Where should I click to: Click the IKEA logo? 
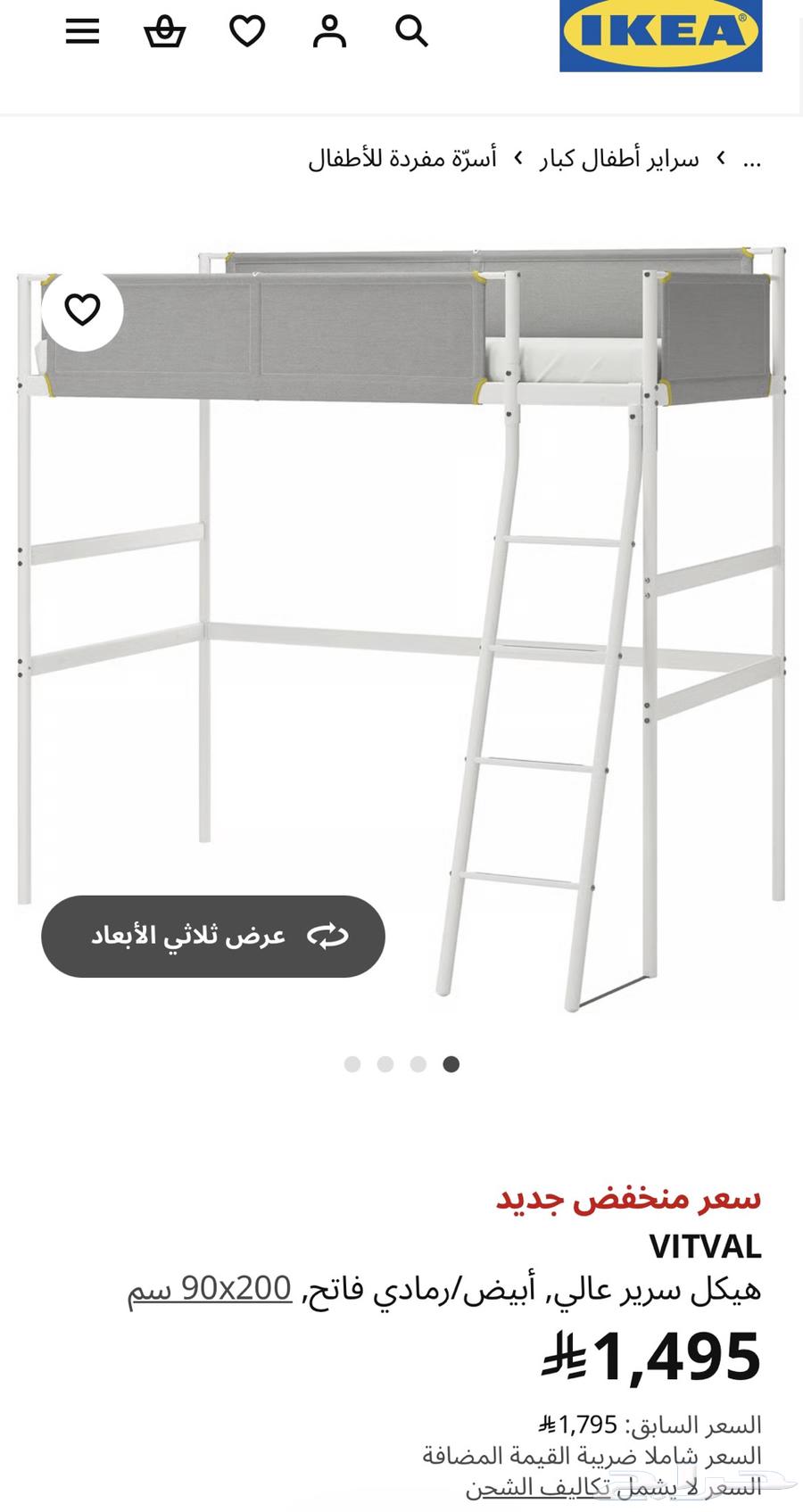pos(660,36)
